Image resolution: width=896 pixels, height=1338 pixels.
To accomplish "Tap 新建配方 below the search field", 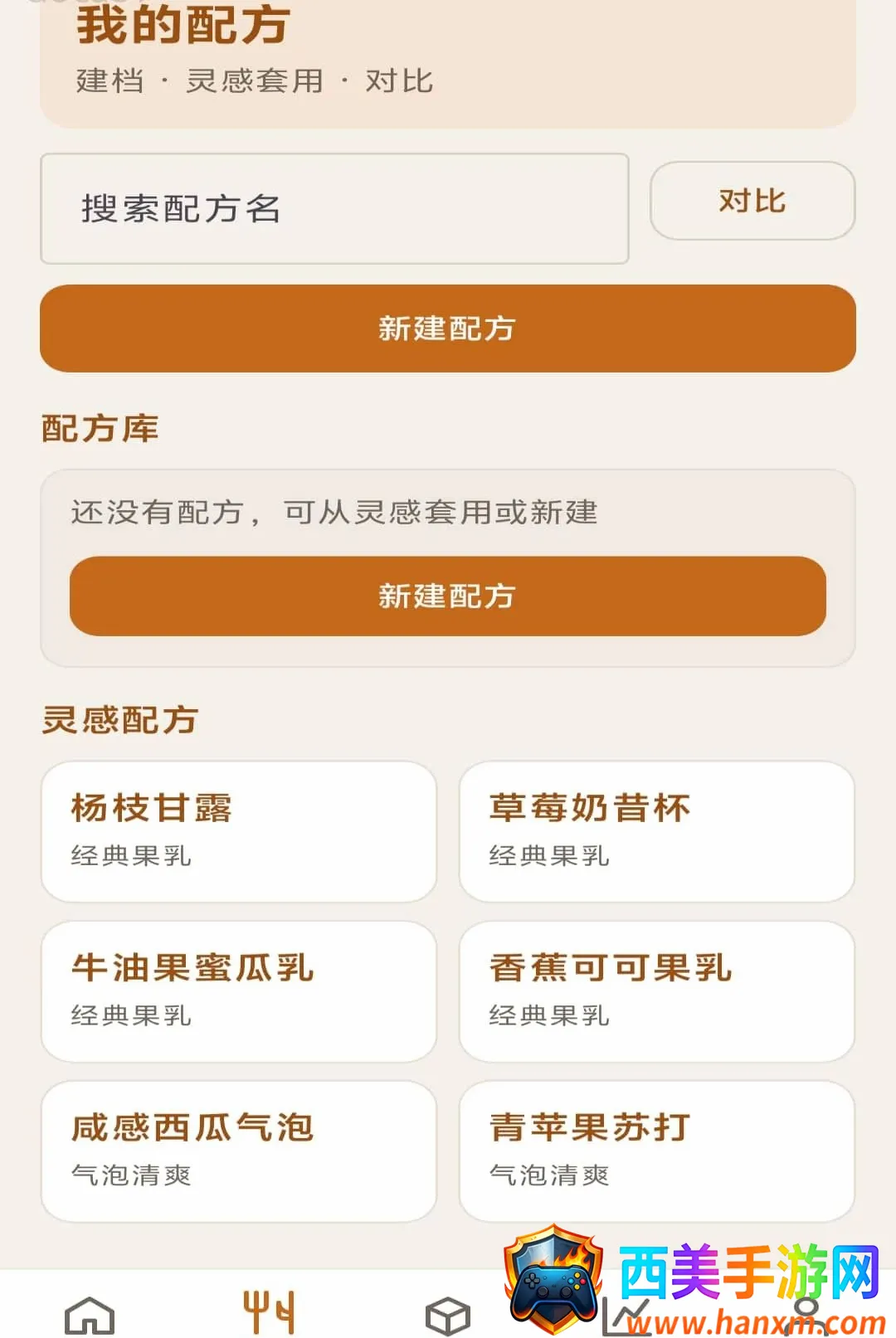I will click(x=448, y=328).
